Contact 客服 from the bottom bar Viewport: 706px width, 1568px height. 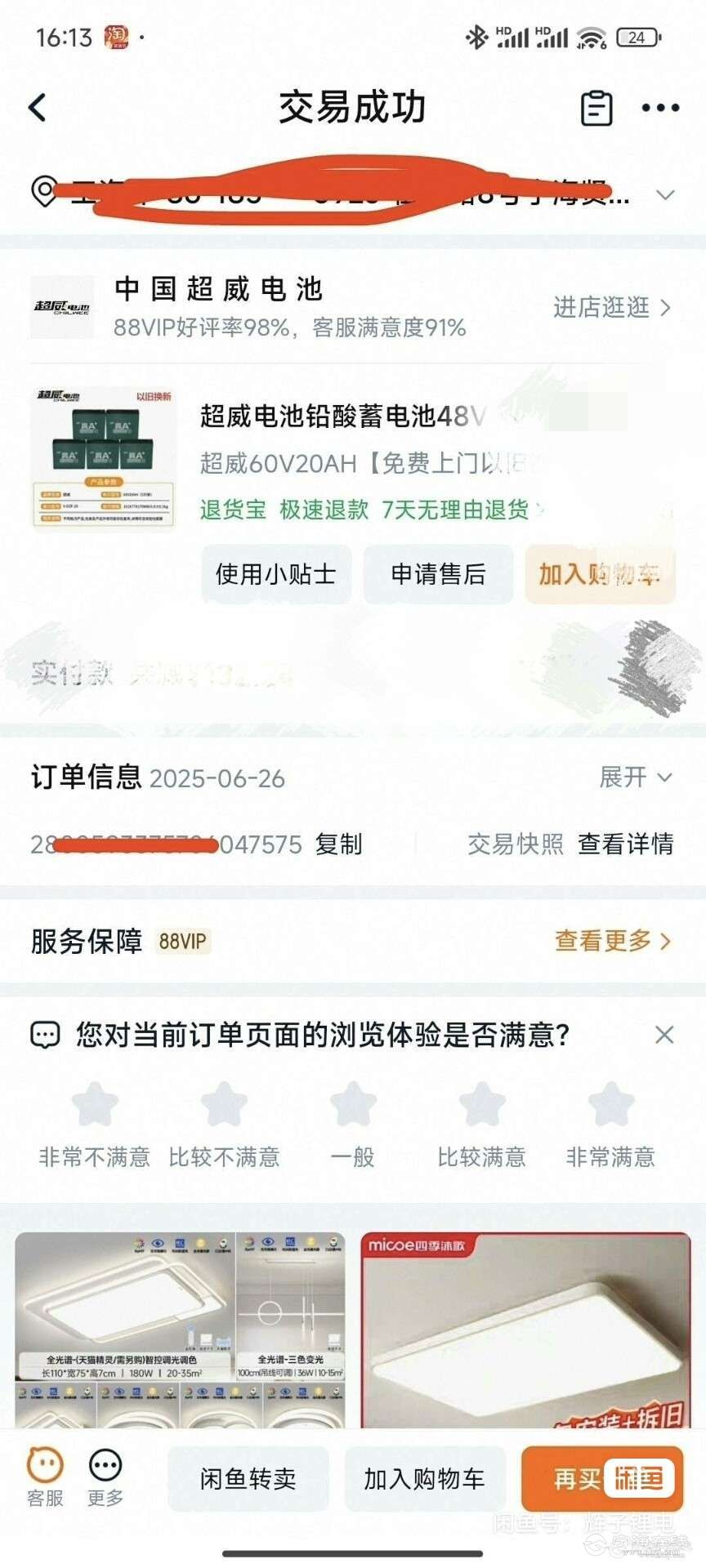coord(45,1477)
